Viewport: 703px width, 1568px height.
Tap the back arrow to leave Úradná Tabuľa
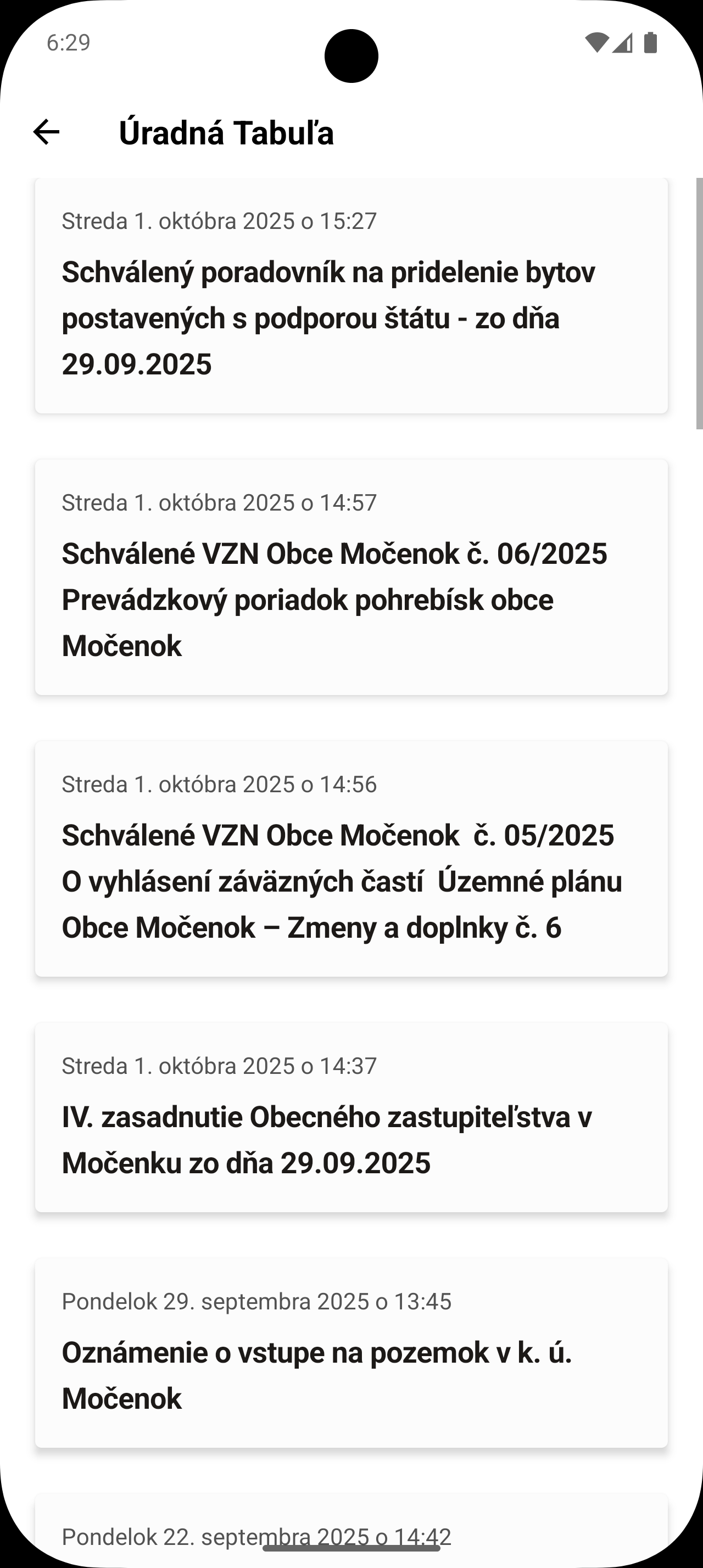pyautogui.click(x=46, y=133)
